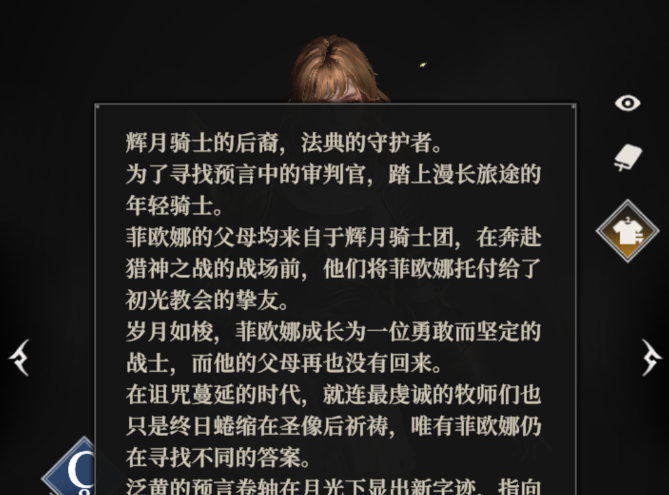Screen dimensions: 669x495
Task: Open the character story book icon
Action: 627,157
